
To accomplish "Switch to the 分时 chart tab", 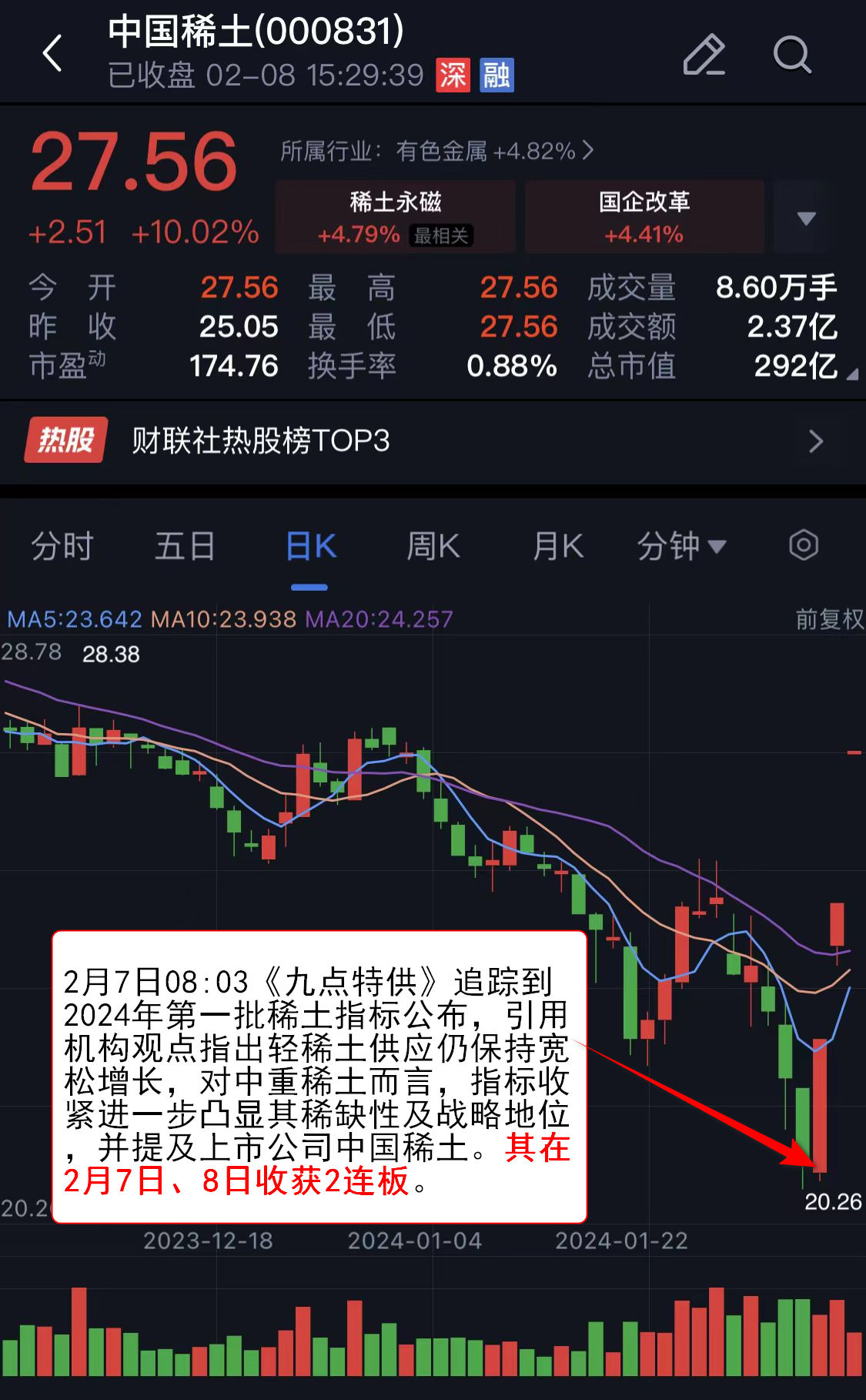I will coord(62,547).
